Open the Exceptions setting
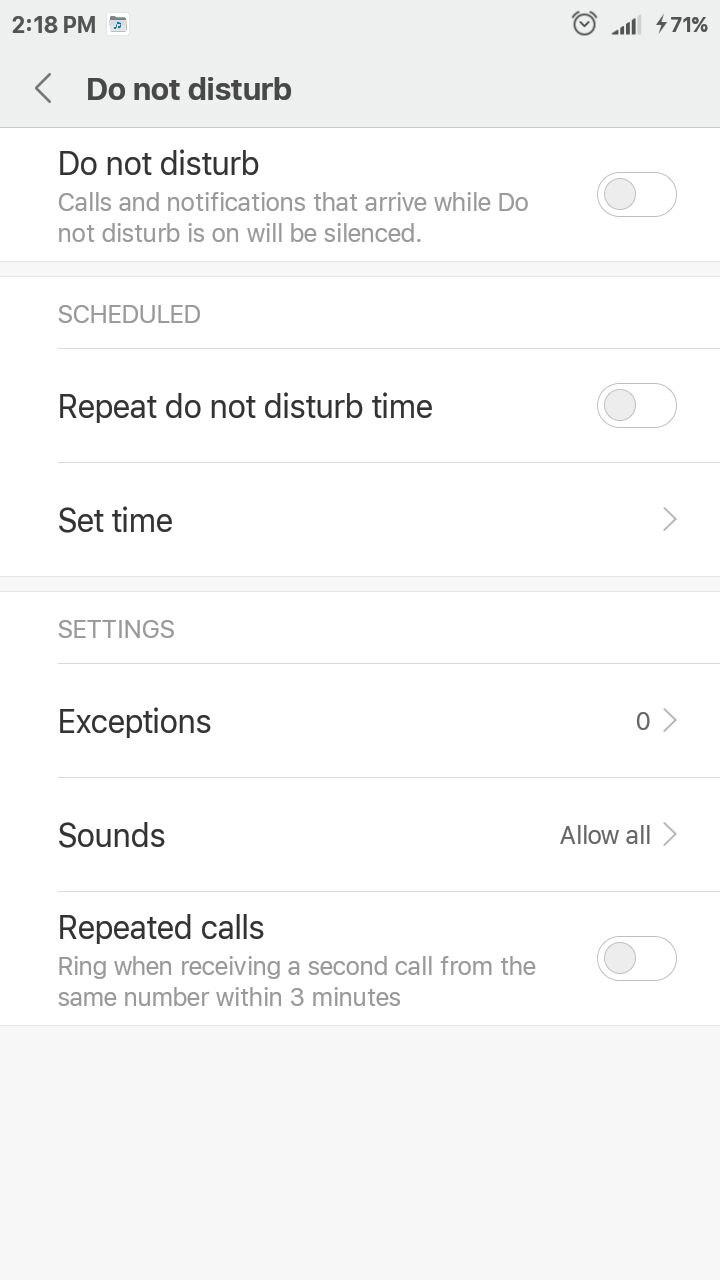The height and width of the screenshot is (1280, 720). tap(360, 721)
